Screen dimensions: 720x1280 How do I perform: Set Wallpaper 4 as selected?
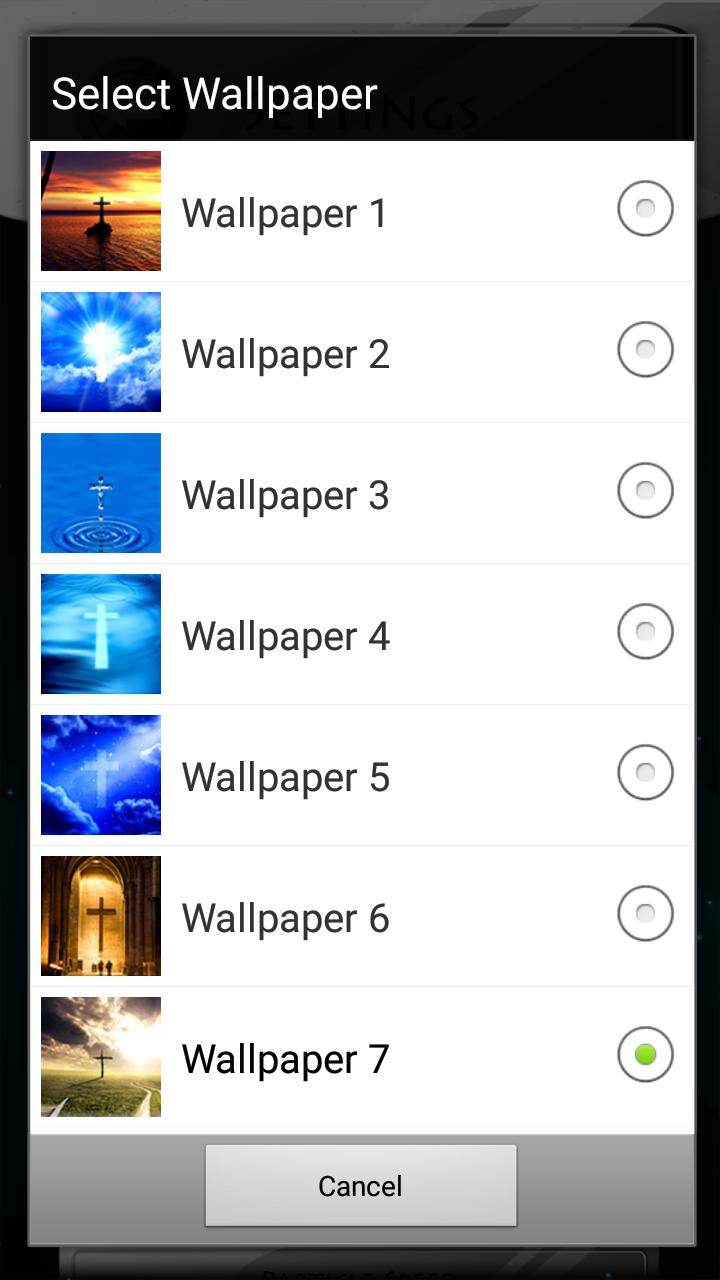645,632
